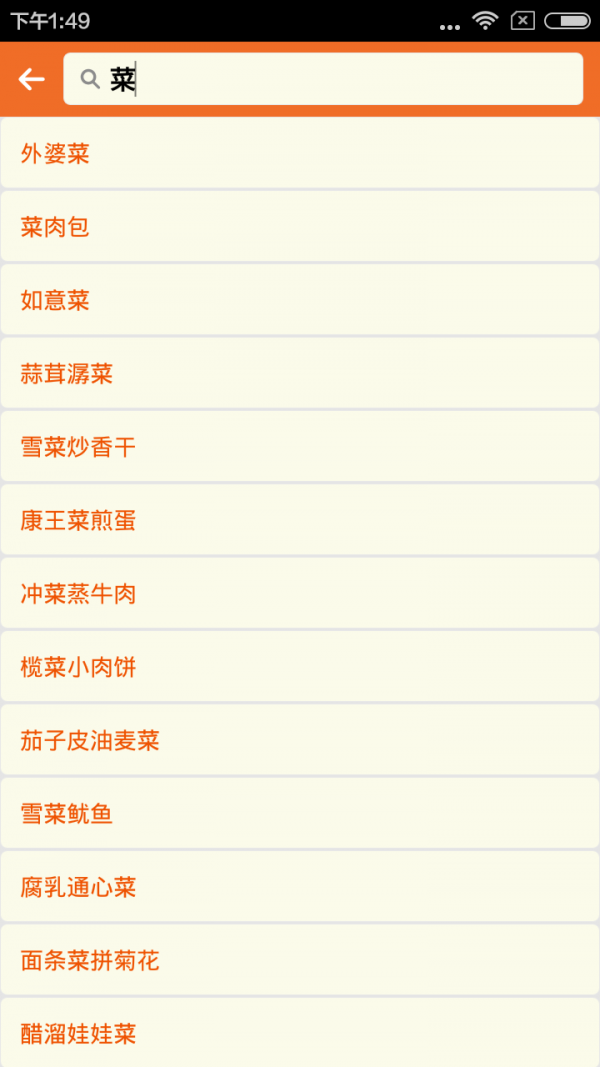Open 面条菜拼菊花 recipe
The image size is (600, 1067).
tap(300, 961)
